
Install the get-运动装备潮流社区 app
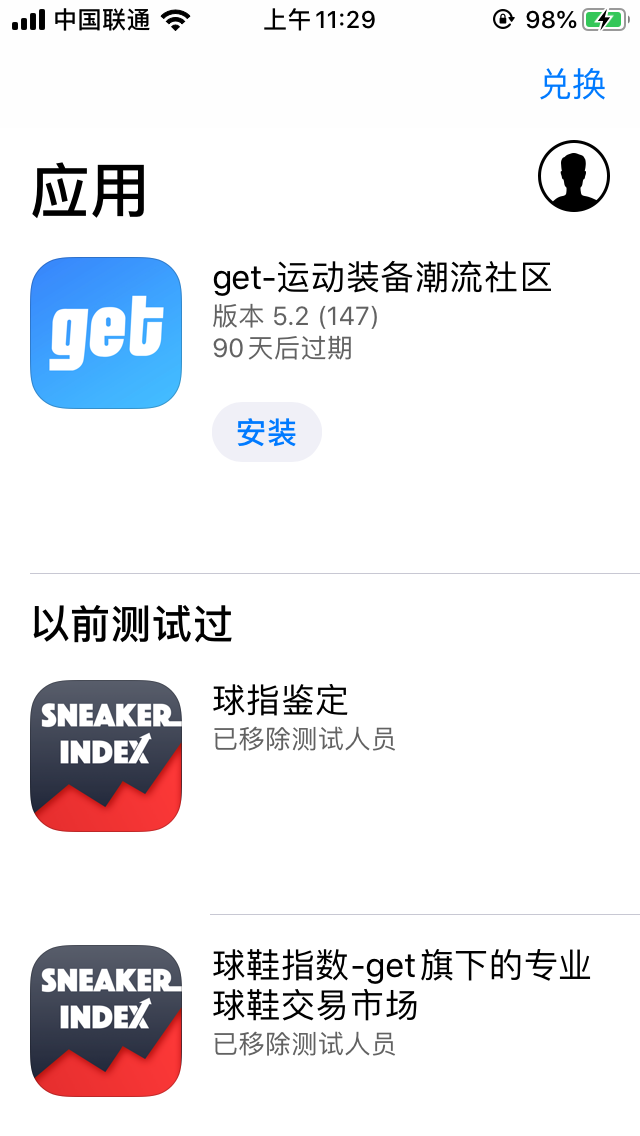tap(267, 433)
